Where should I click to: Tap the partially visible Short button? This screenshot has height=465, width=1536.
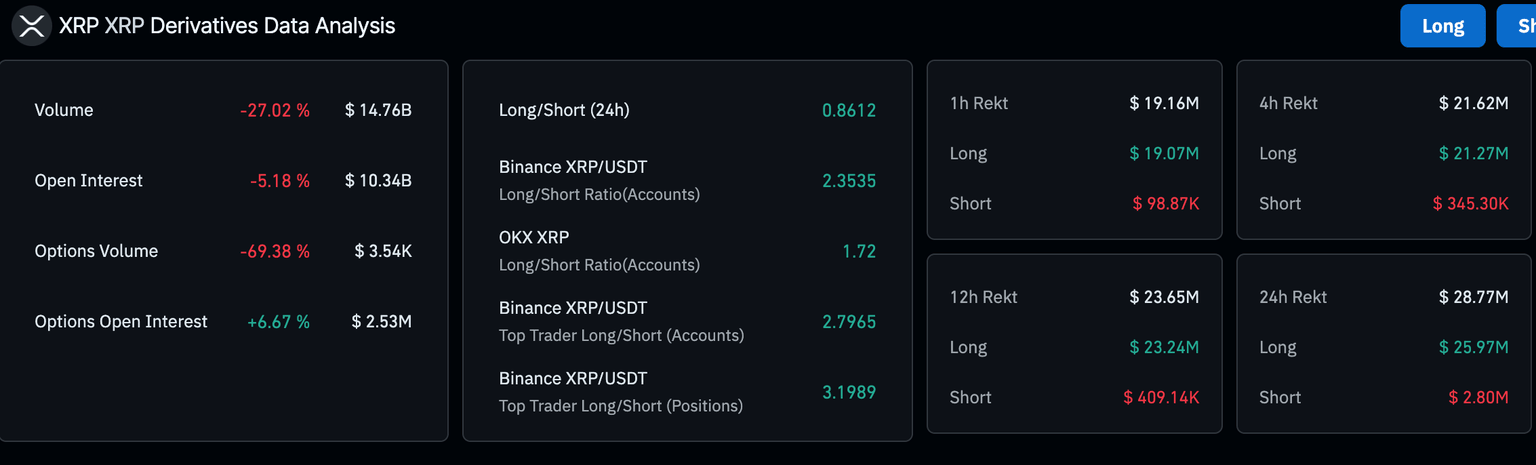click(x=1518, y=26)
